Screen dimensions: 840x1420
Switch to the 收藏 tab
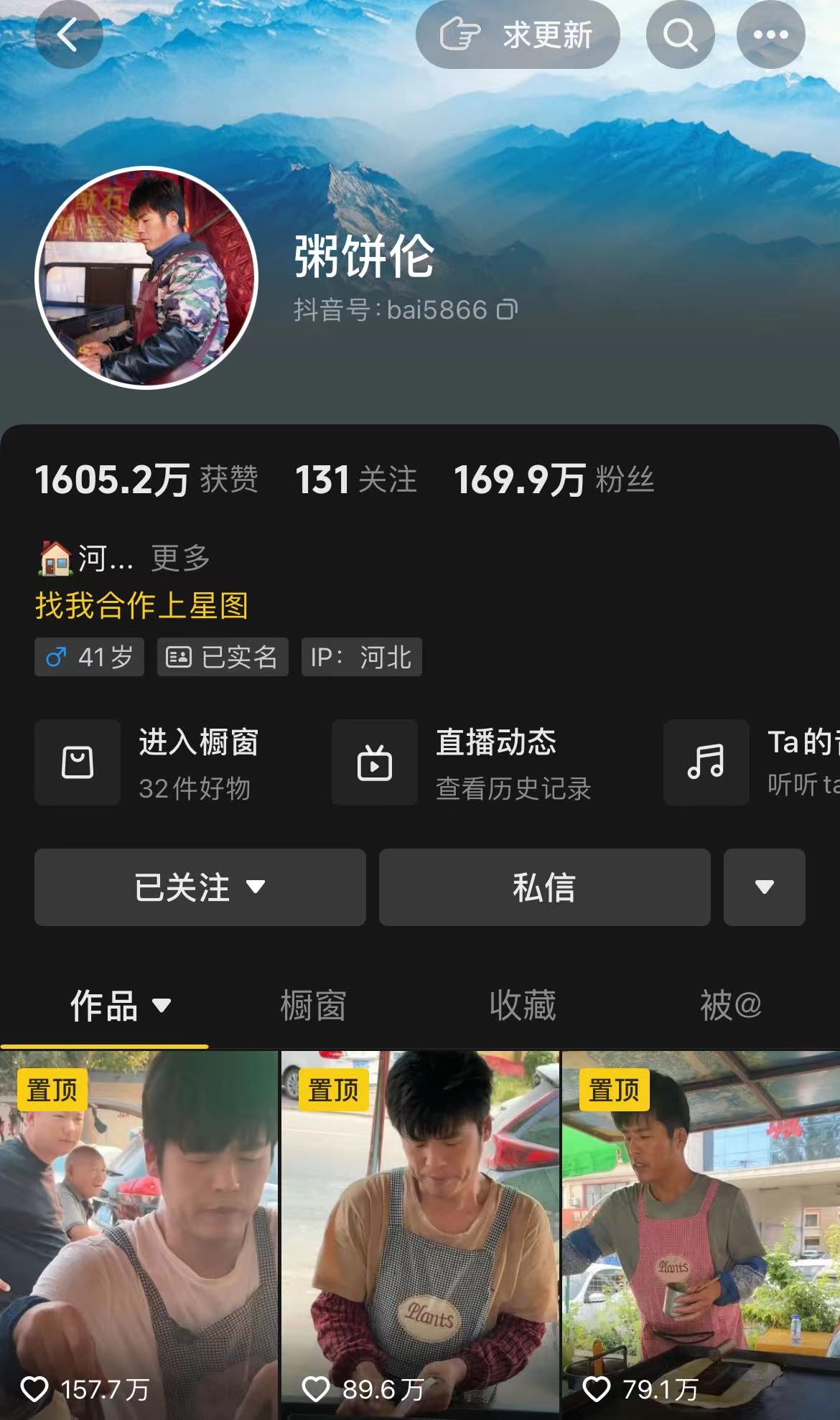523,1006
